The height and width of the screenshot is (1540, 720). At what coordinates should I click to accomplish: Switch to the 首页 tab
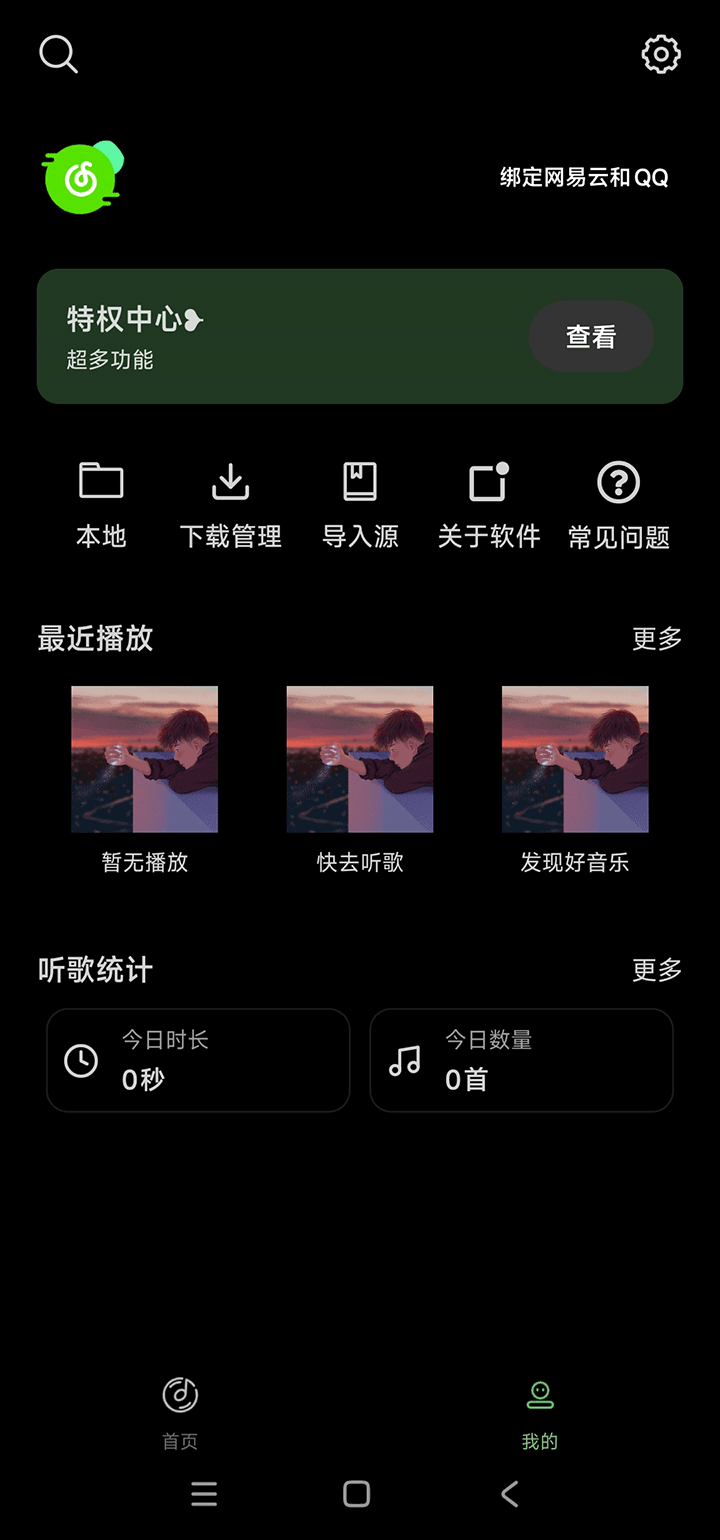180,1412
